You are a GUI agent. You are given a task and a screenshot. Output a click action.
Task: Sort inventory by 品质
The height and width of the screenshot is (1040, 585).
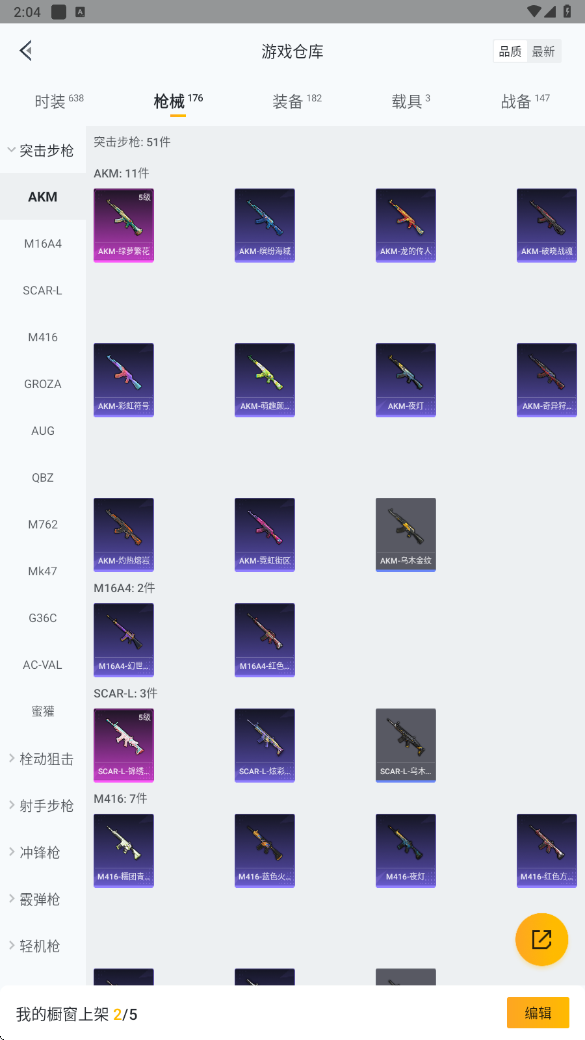pos(510,51)
